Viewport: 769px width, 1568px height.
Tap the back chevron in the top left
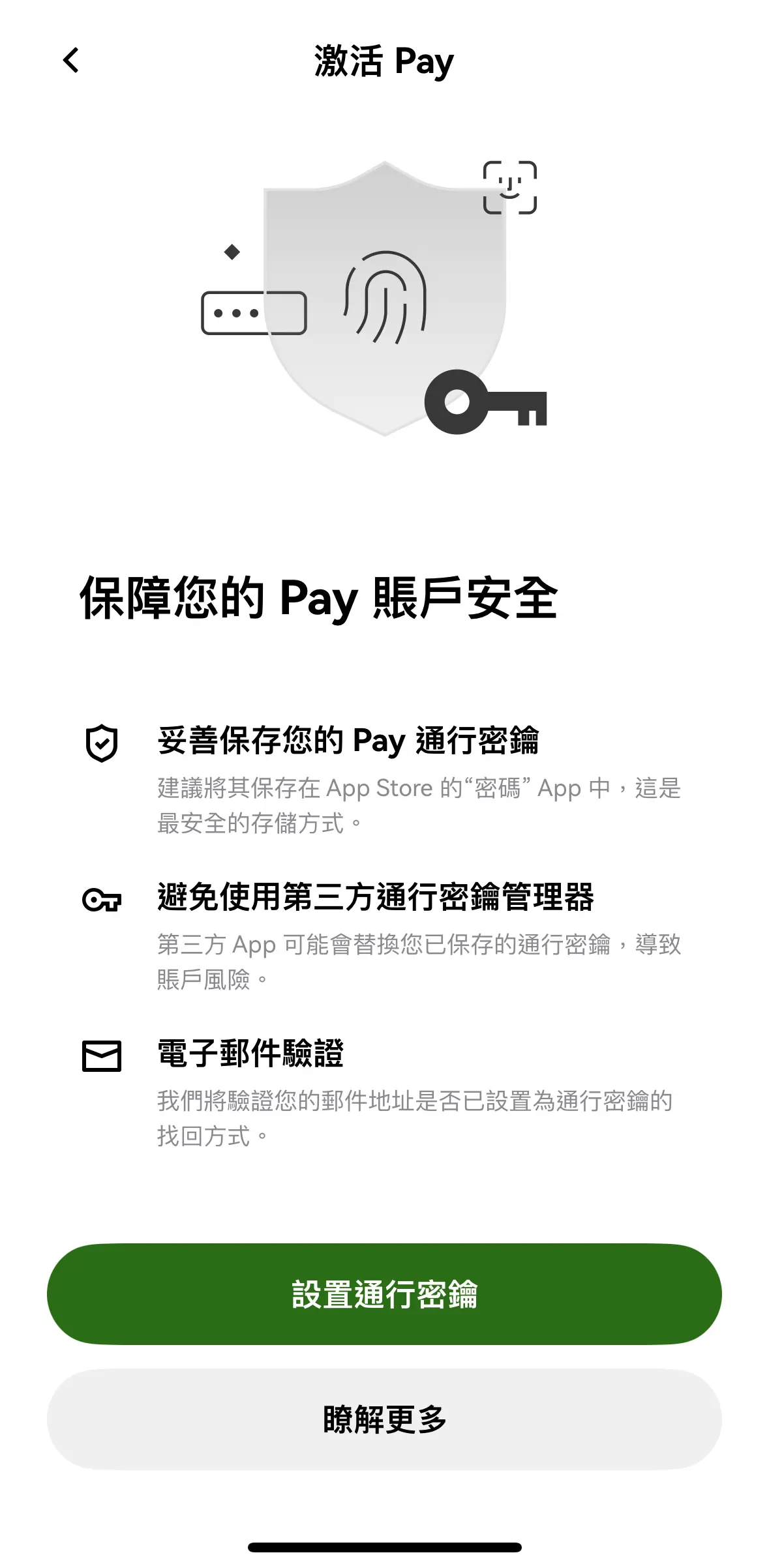pyautogui.click(x=70, y=60)
